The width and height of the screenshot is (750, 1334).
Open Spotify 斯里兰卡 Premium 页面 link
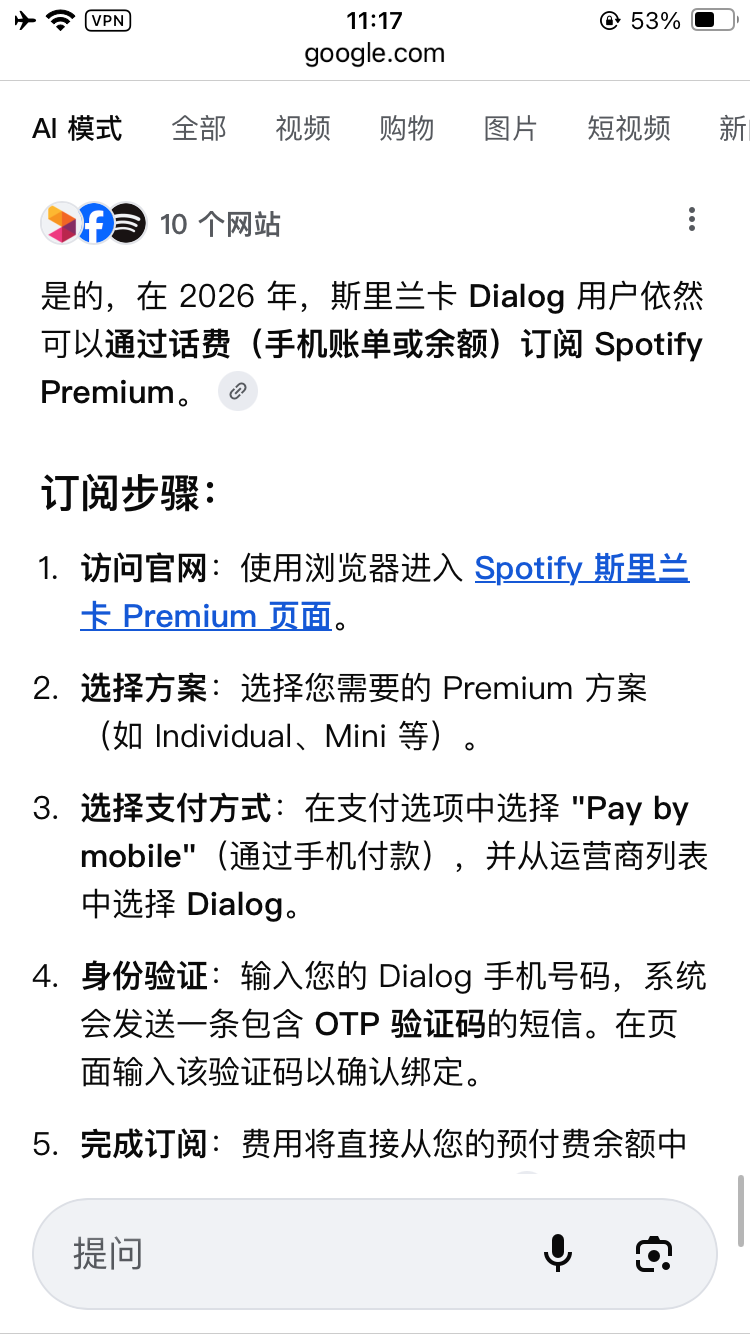pos(581,569)
